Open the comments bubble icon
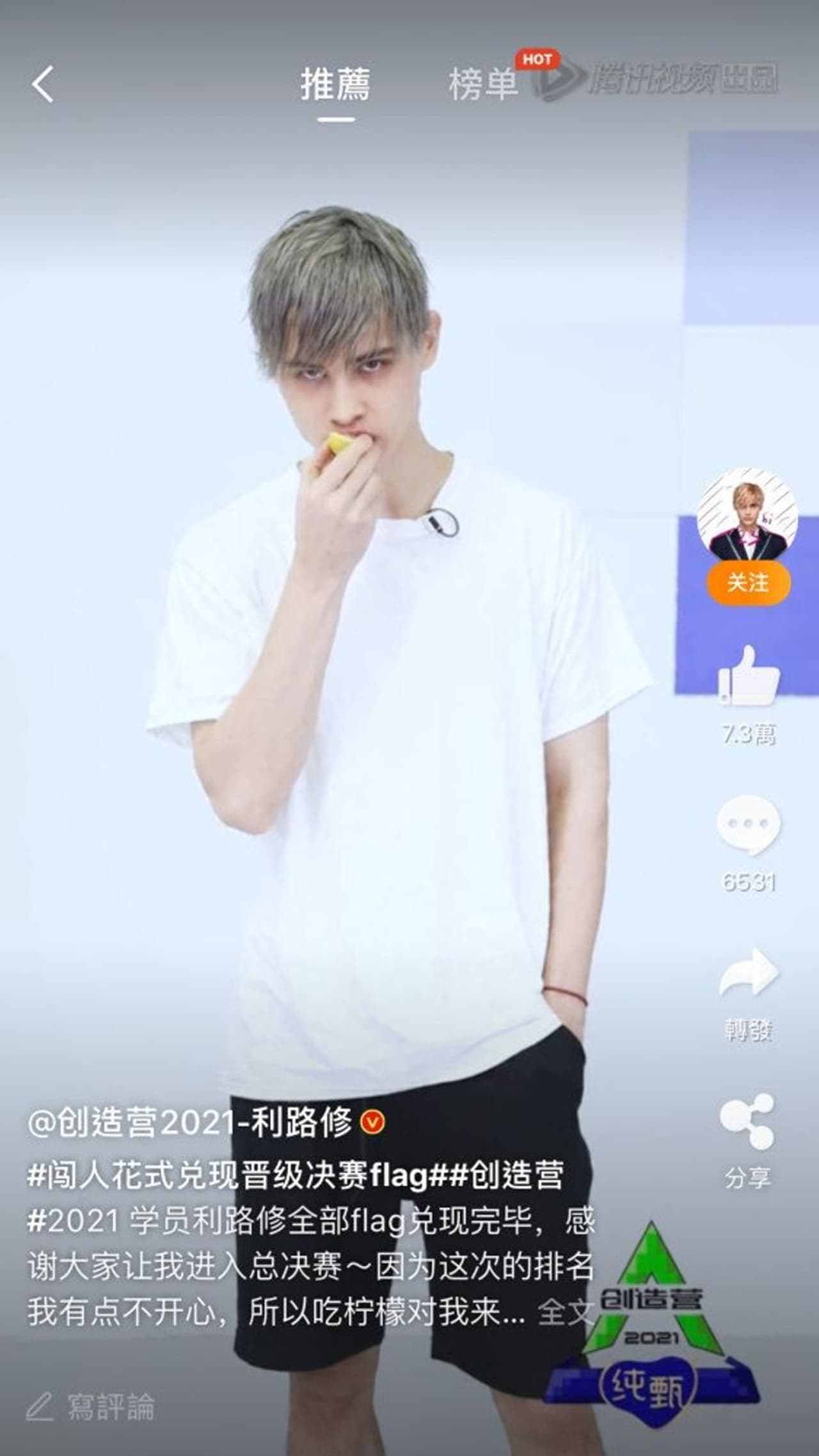819x1456 pixels. pos(748,824)
